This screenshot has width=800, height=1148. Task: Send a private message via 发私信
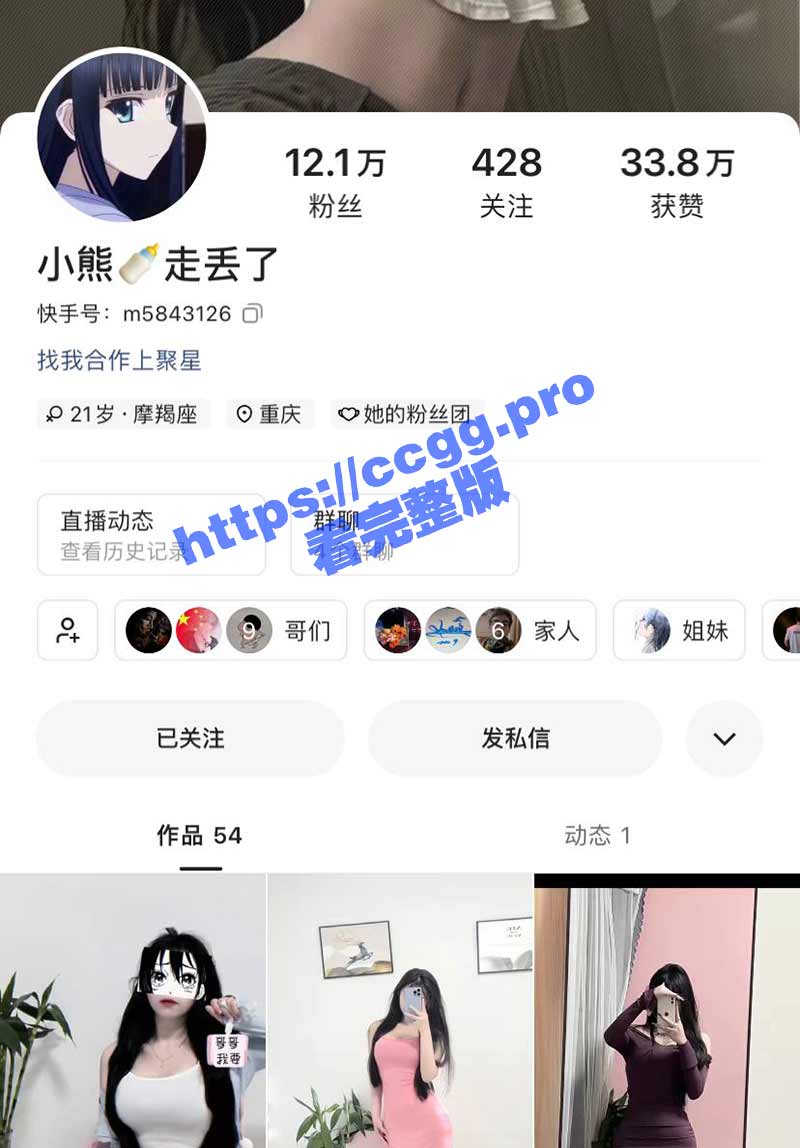coord(515,739)
